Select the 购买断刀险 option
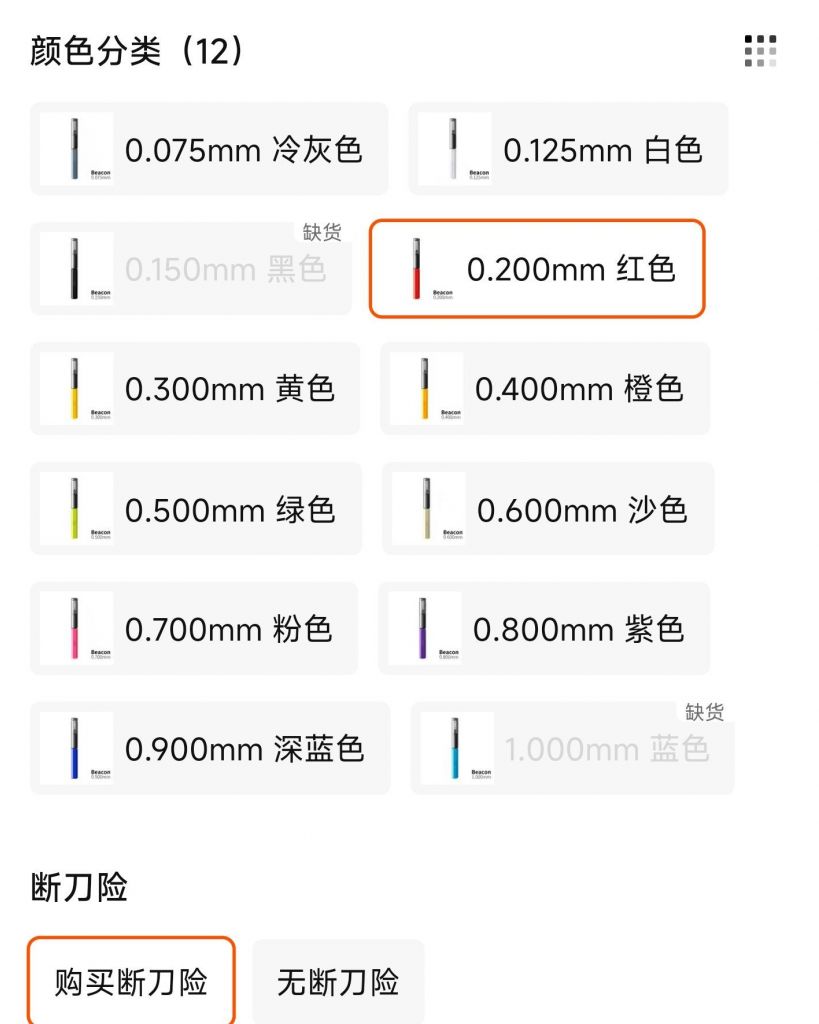The image size is (819, 1024). 131,982
